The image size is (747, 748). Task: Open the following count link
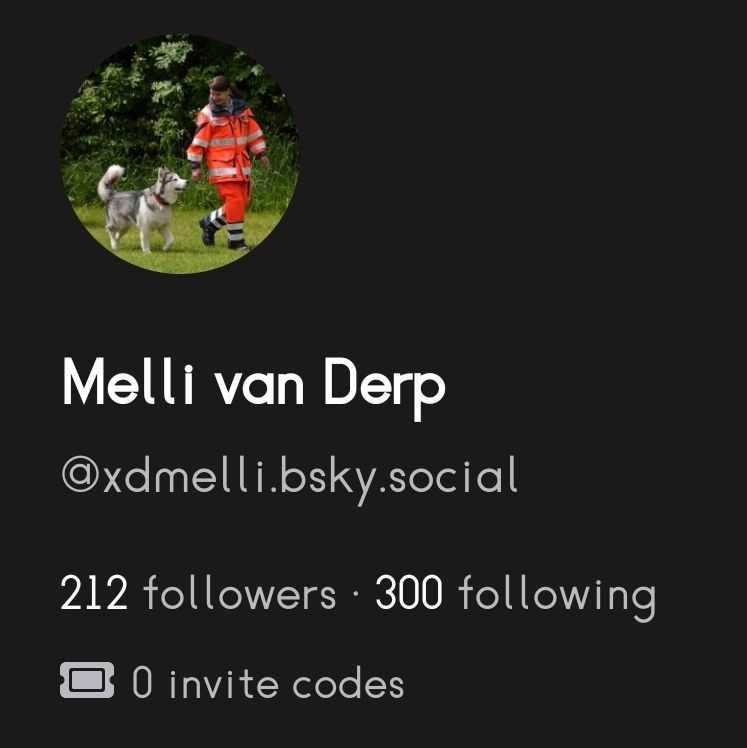(515, 593)
